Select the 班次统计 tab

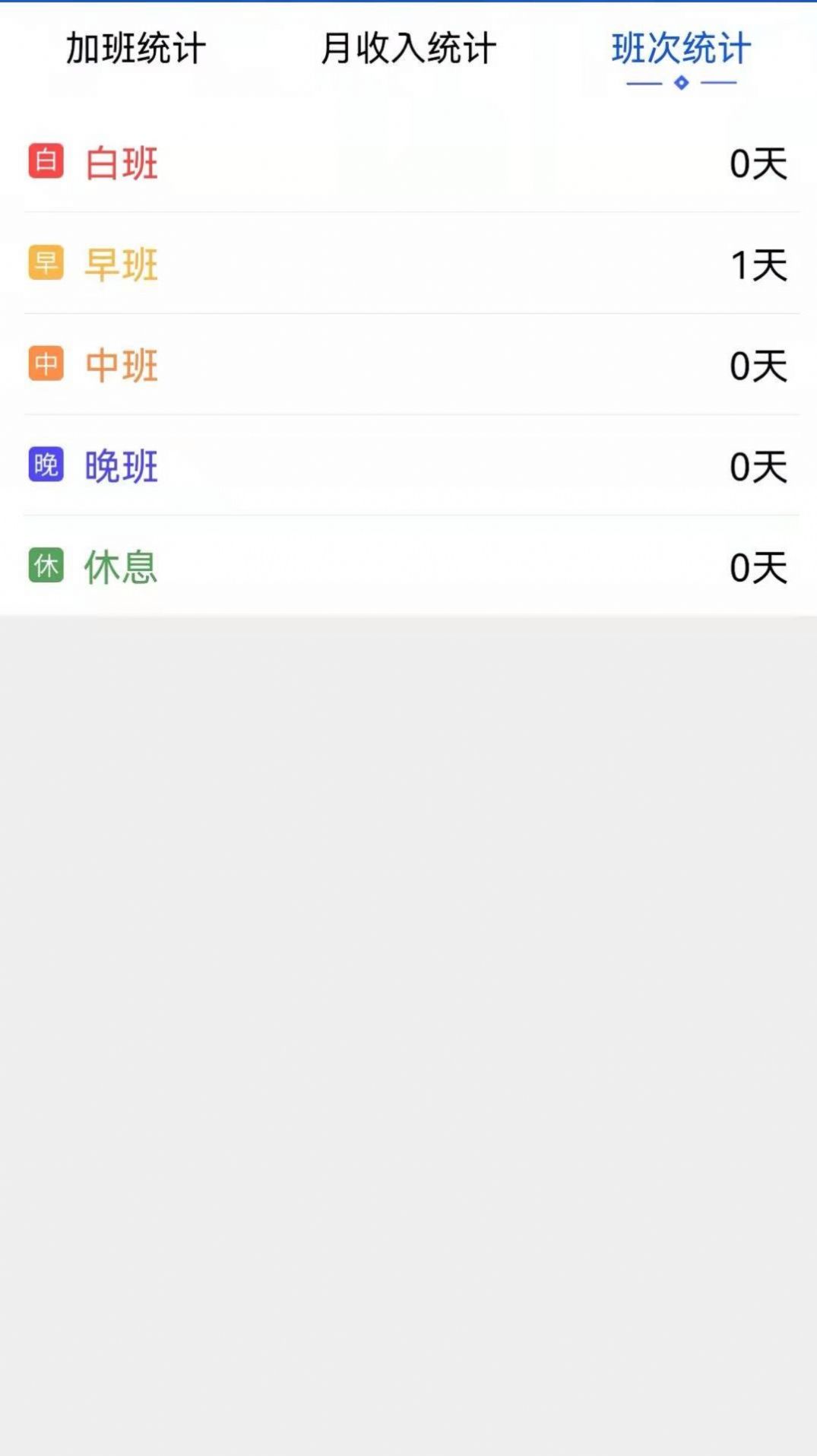point(680,47)
